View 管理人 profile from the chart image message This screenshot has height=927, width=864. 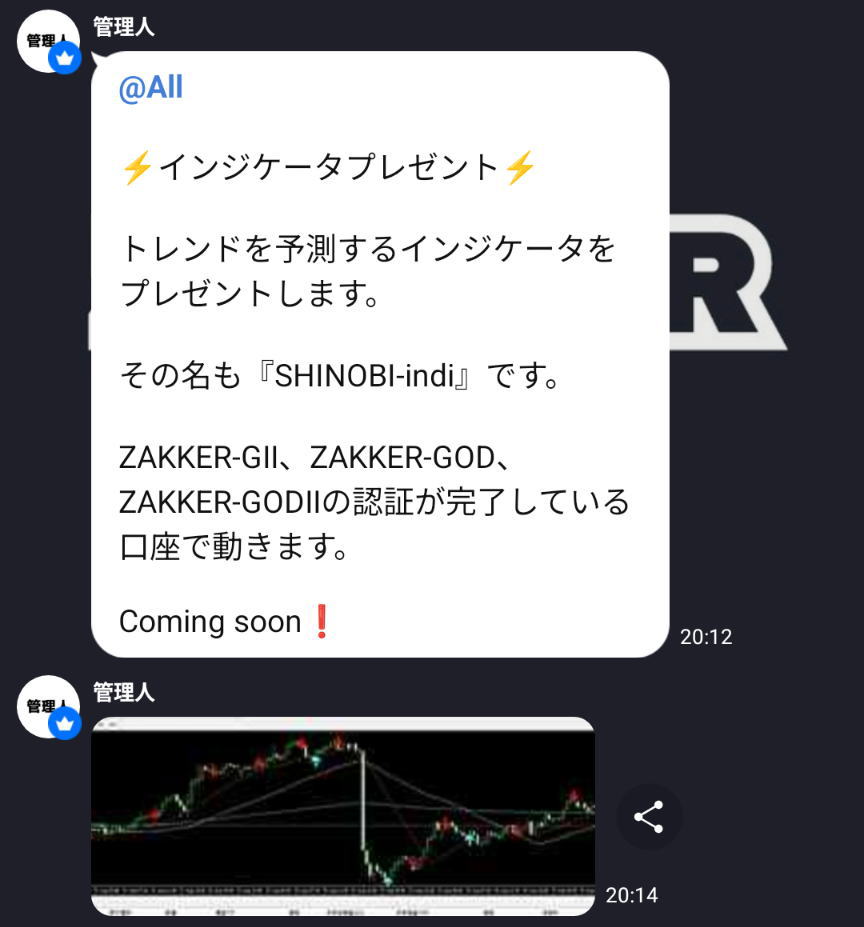coord(48,707)
